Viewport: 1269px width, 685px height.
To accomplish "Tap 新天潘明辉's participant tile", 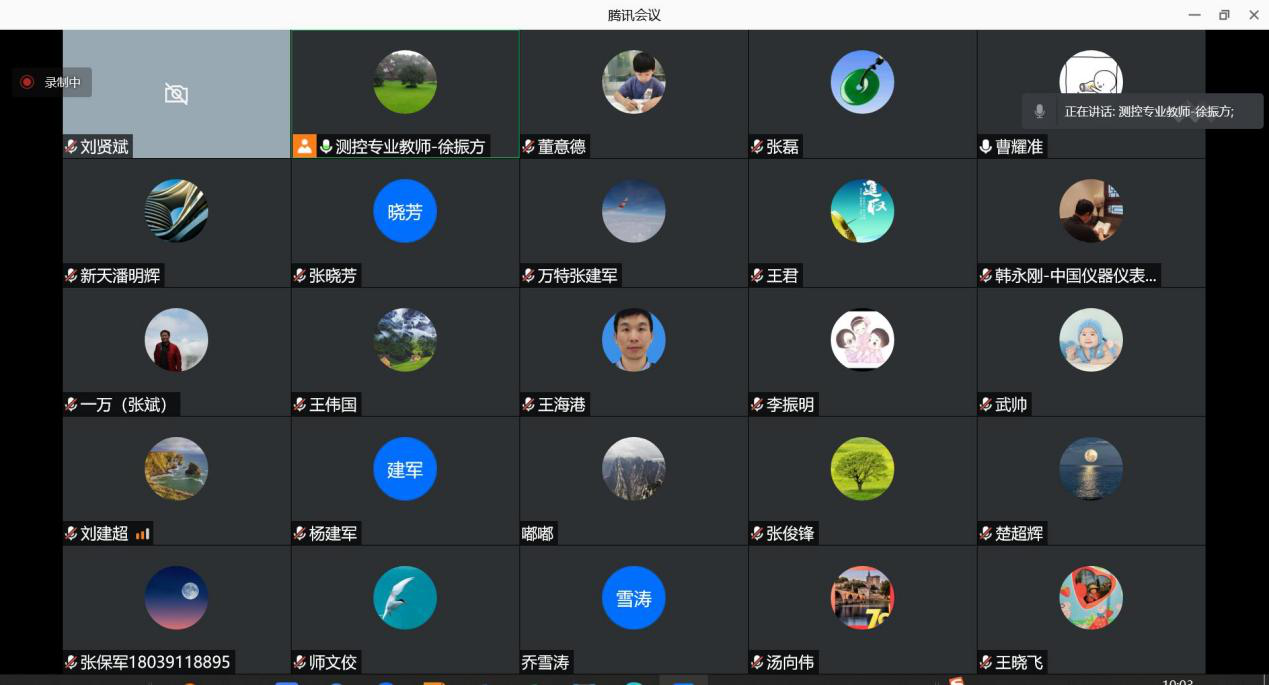I will (176, 222).
